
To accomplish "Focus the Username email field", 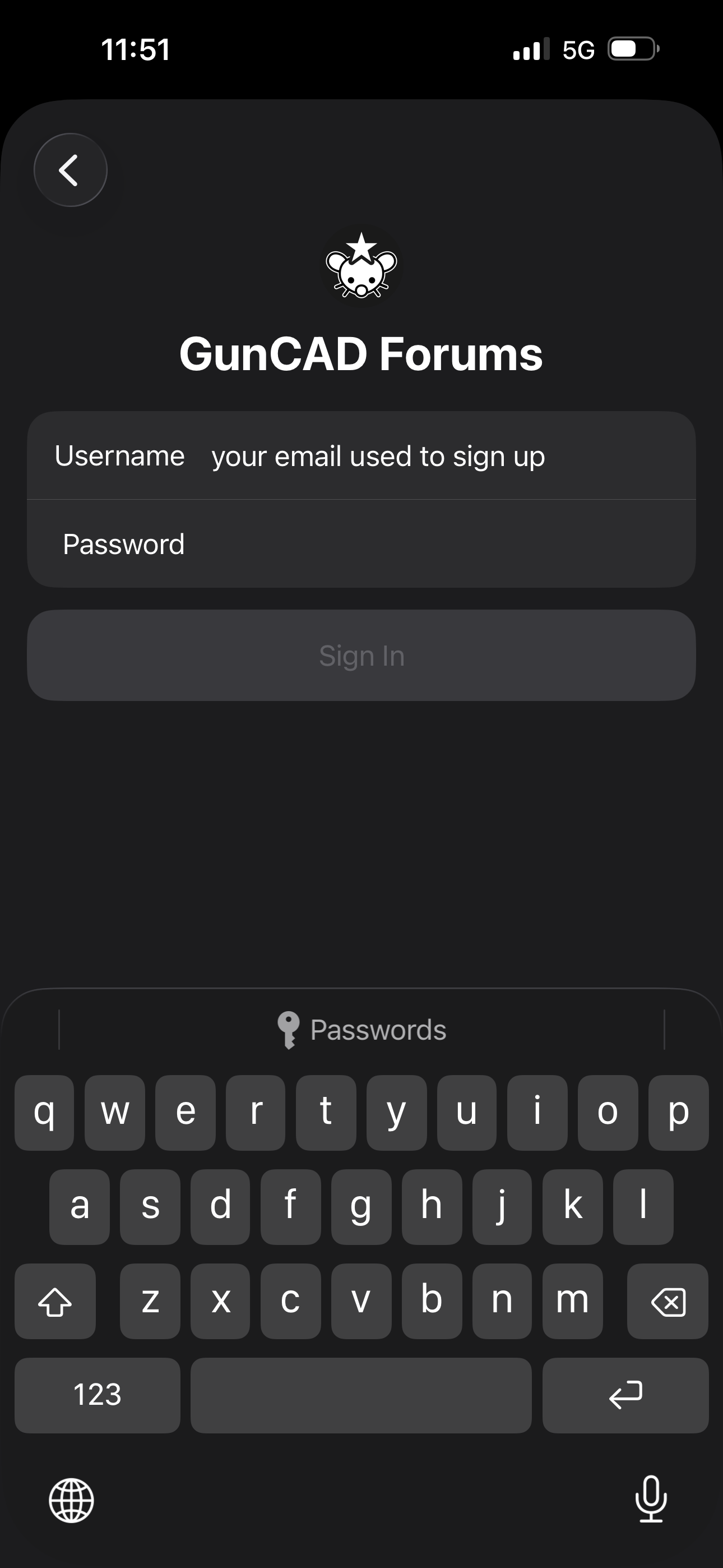I will (426, 456).
